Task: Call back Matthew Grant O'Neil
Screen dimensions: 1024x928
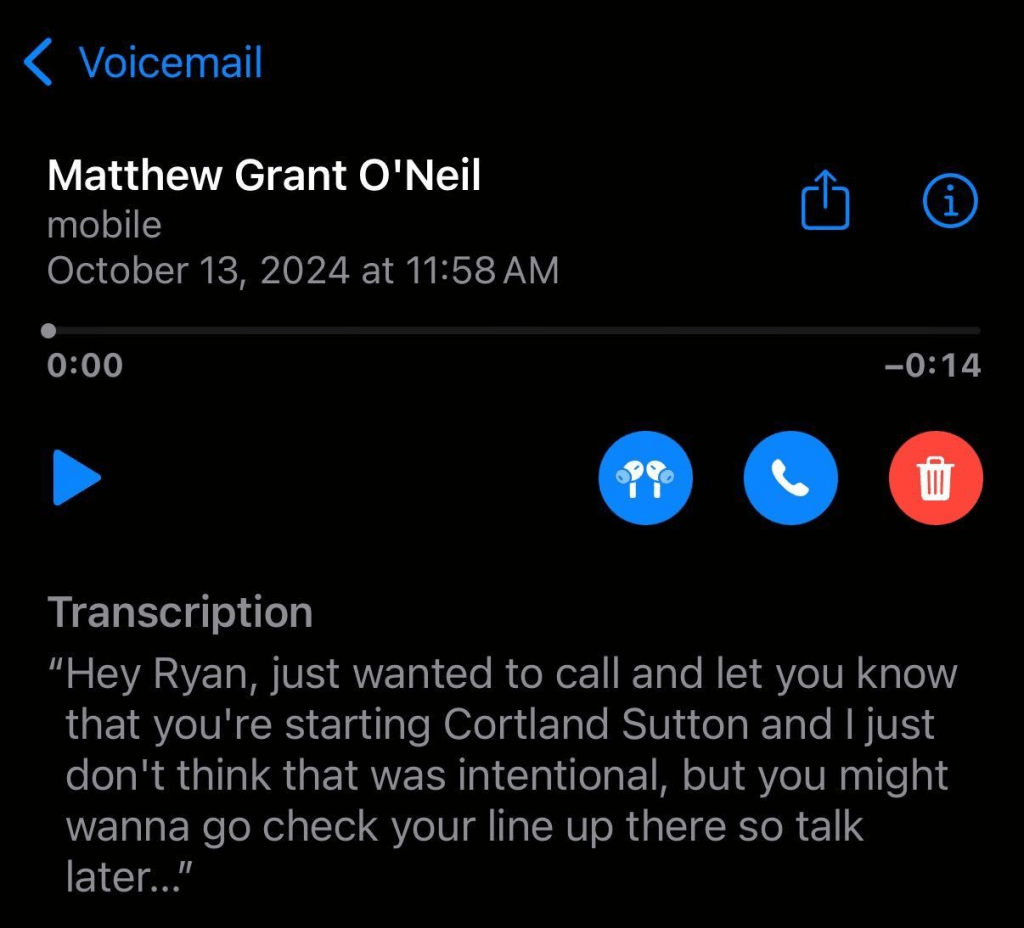Action: point(791,479)
